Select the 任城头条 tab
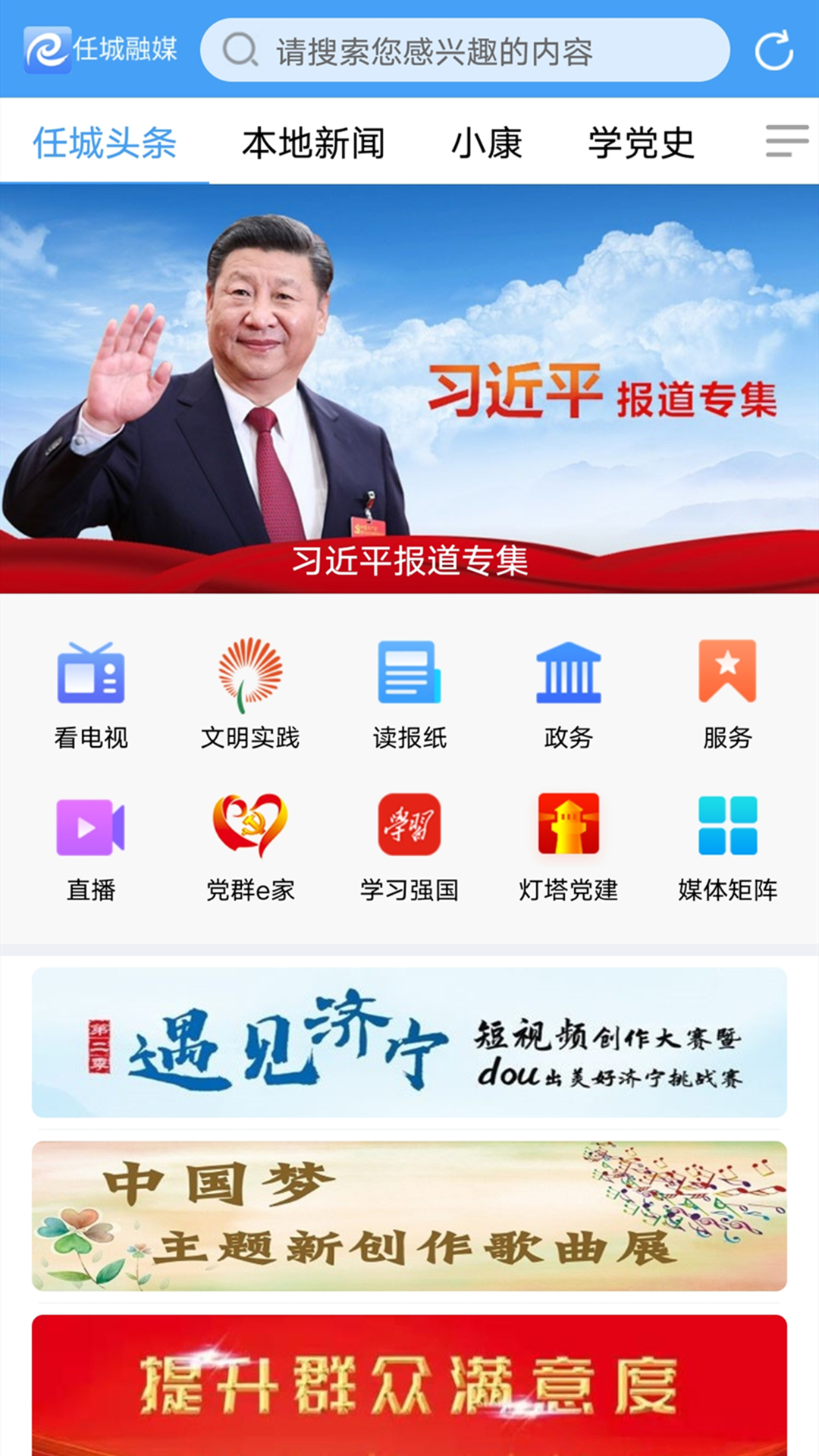 click(105, 143)
